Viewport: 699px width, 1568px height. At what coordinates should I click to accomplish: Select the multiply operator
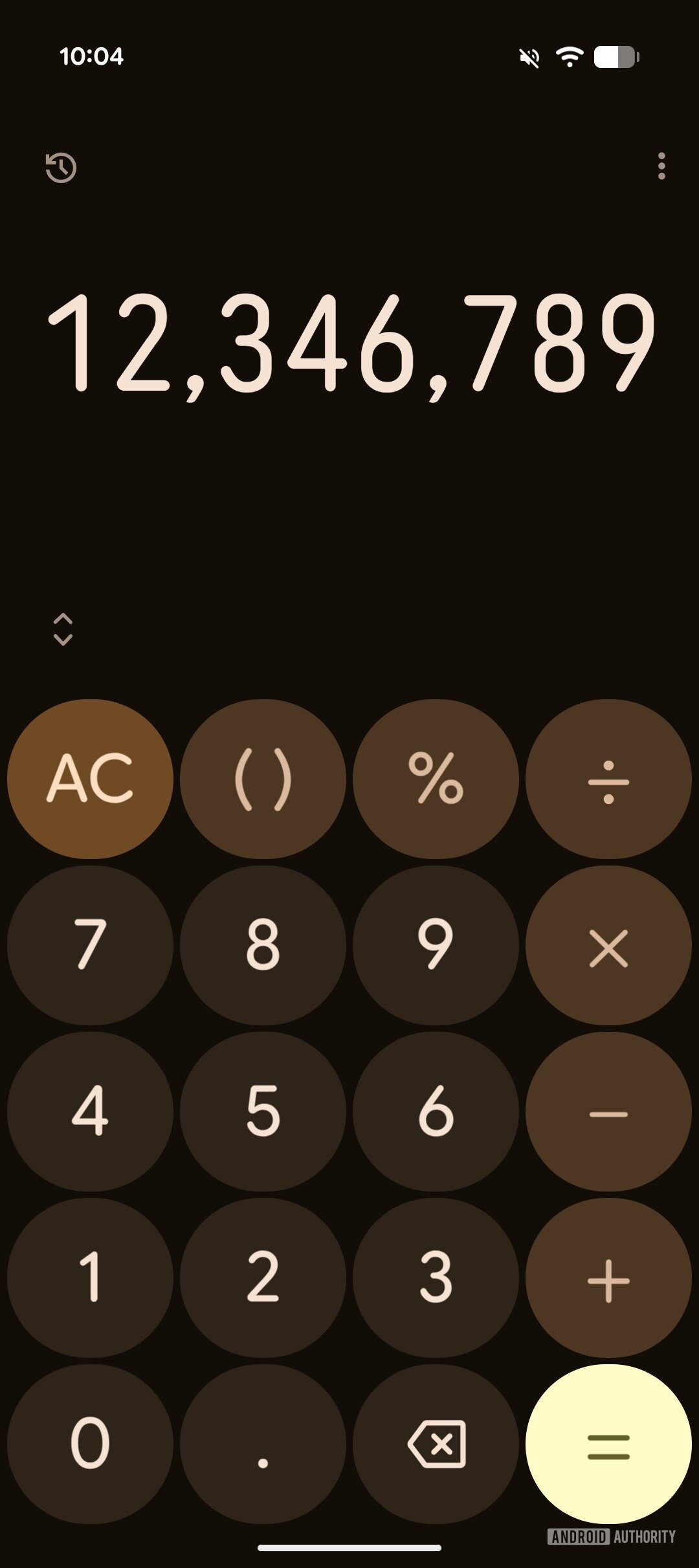(x=608, y=945)
